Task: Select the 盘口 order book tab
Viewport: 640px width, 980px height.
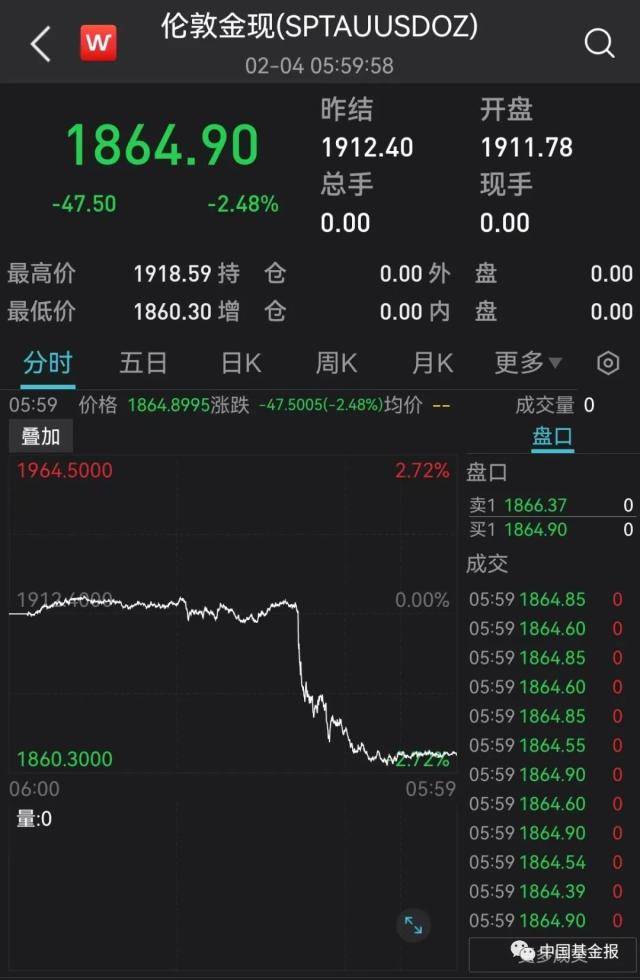Action: (x=552, y=436)
